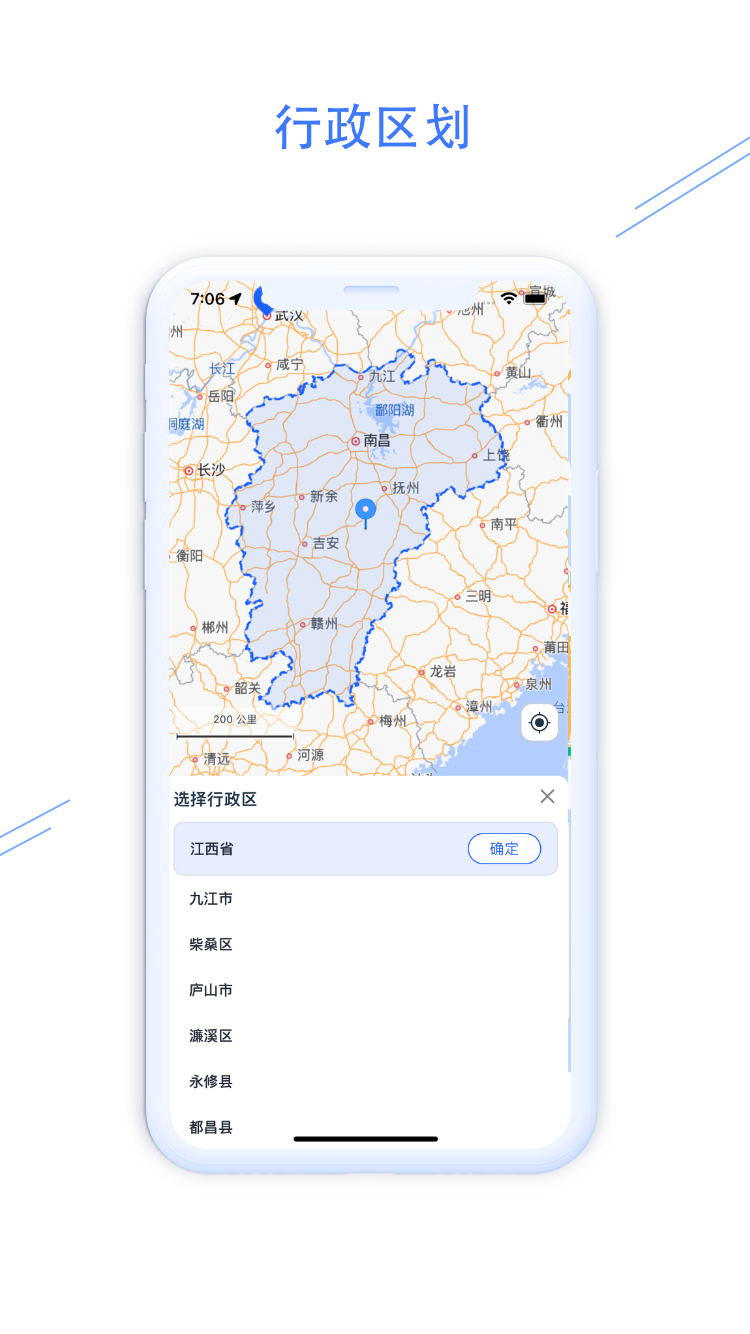Tap the Wi-Fi icon in the status bar
Screen dimensions: 750x1334
[509, 297]
